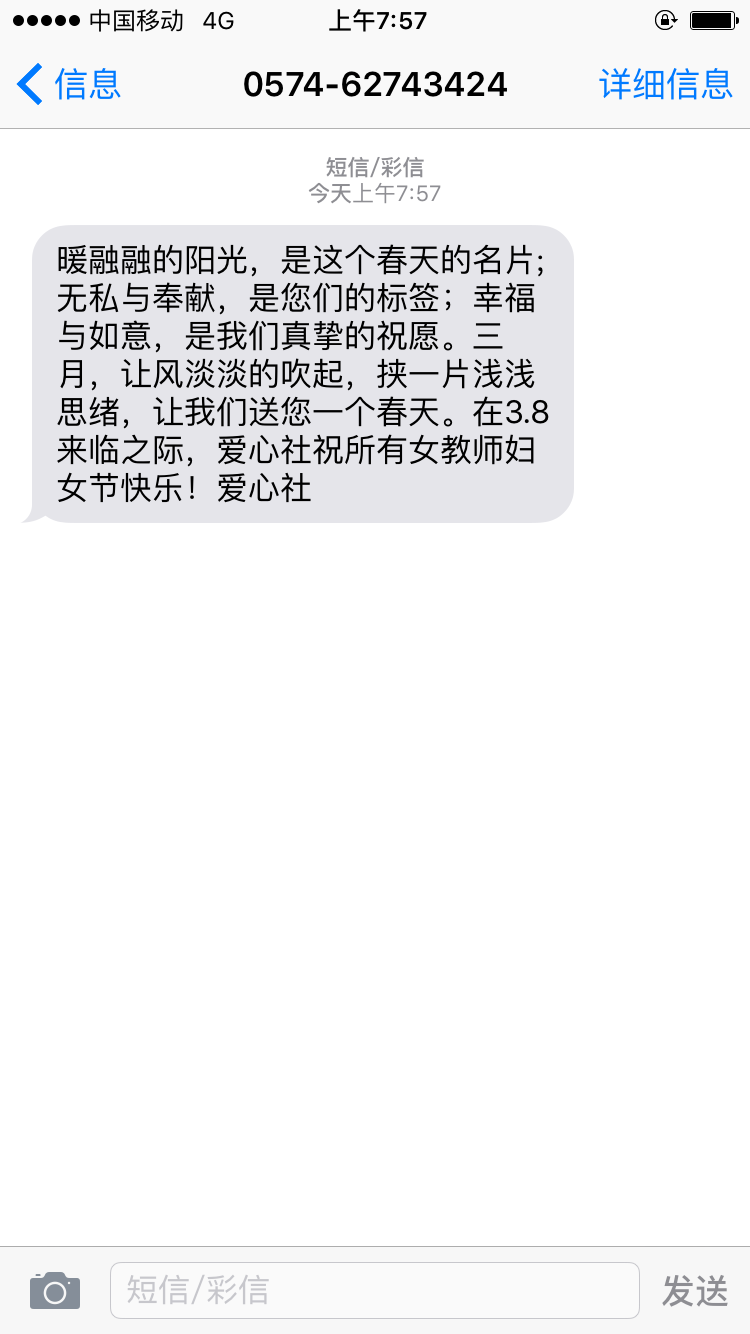Tap the camera icon to attach photo
The image size is (750, 1334).
pyautogui.click(x=55, y=1291)
